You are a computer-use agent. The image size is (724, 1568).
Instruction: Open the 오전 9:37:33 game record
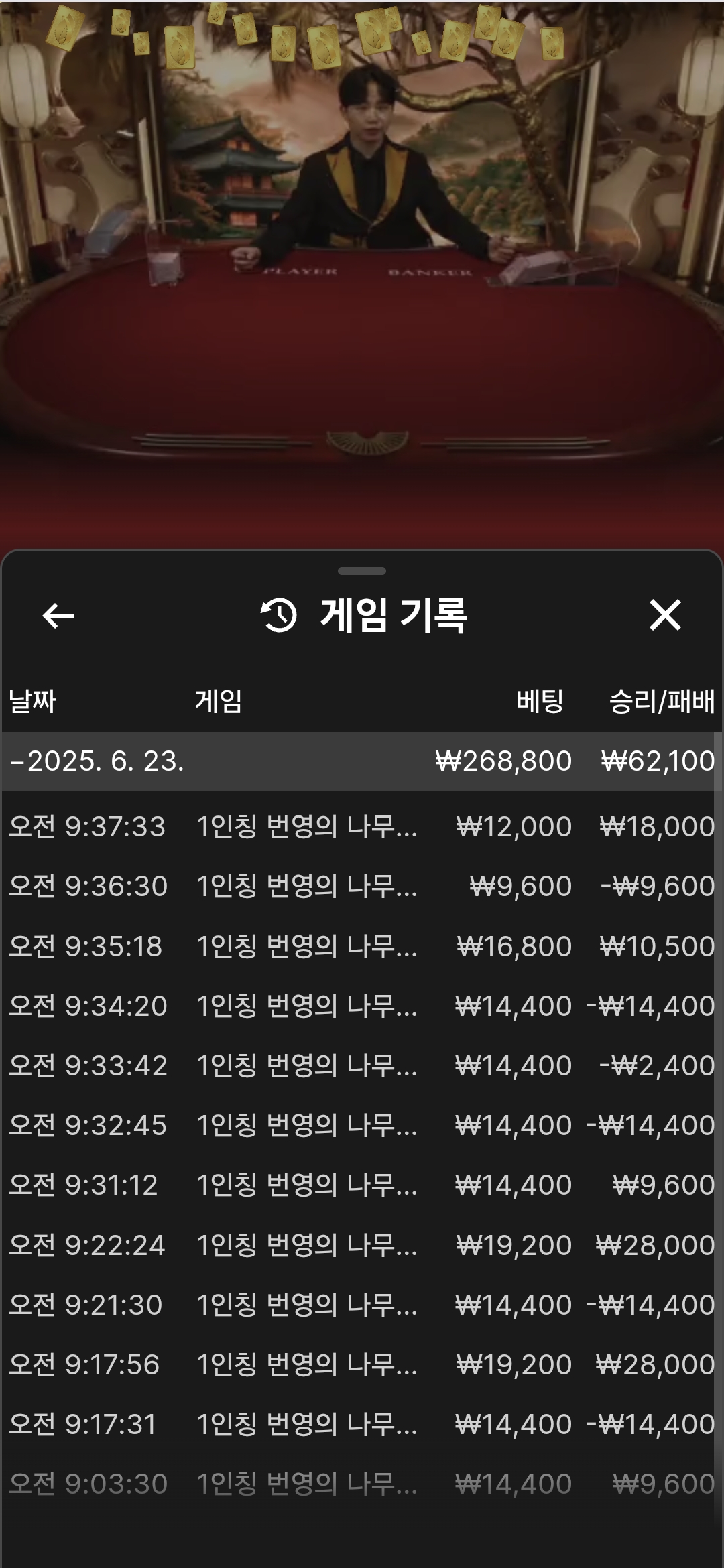pyautogui.click(x=361, y=826)
